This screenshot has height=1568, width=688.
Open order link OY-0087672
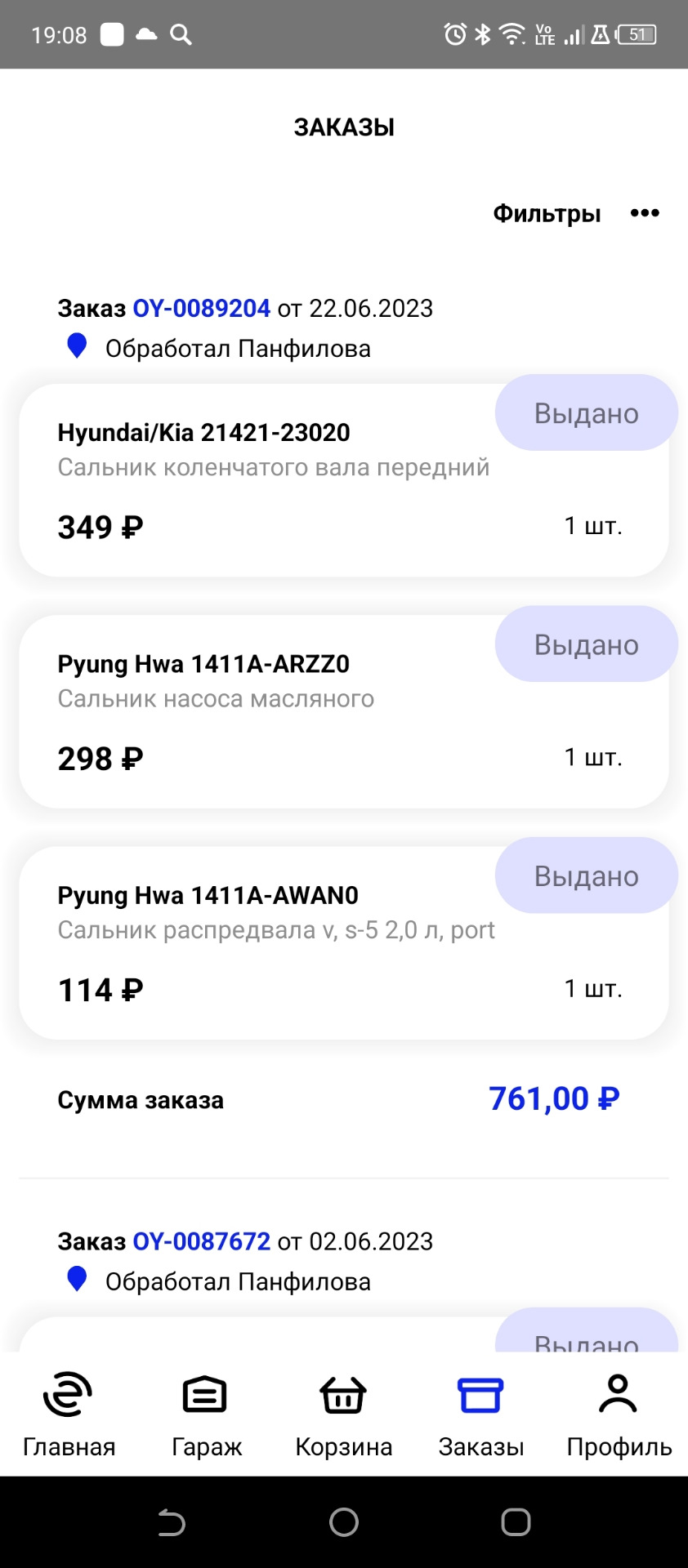(201, 1241)
